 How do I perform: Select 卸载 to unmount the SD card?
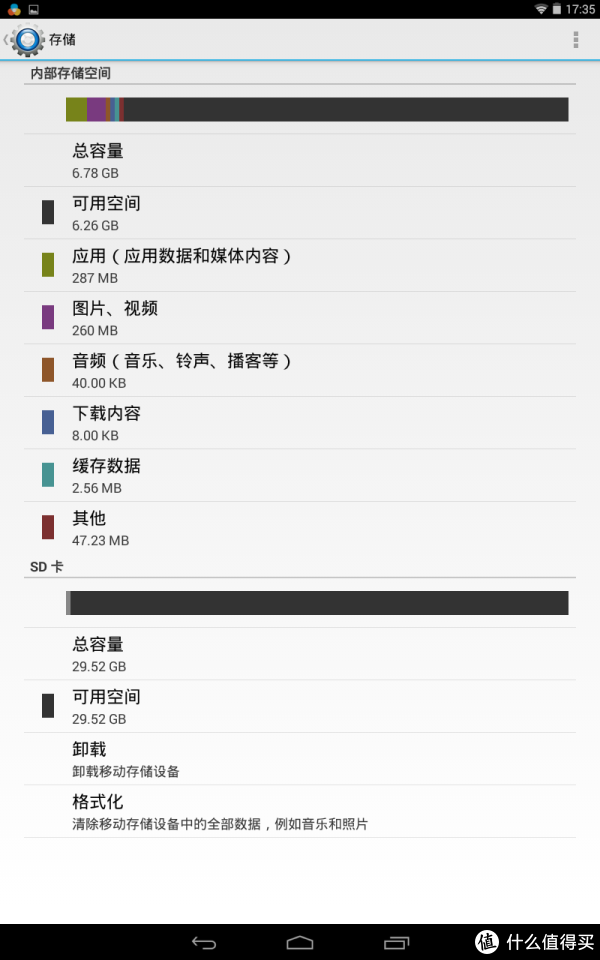coord(300,759)
